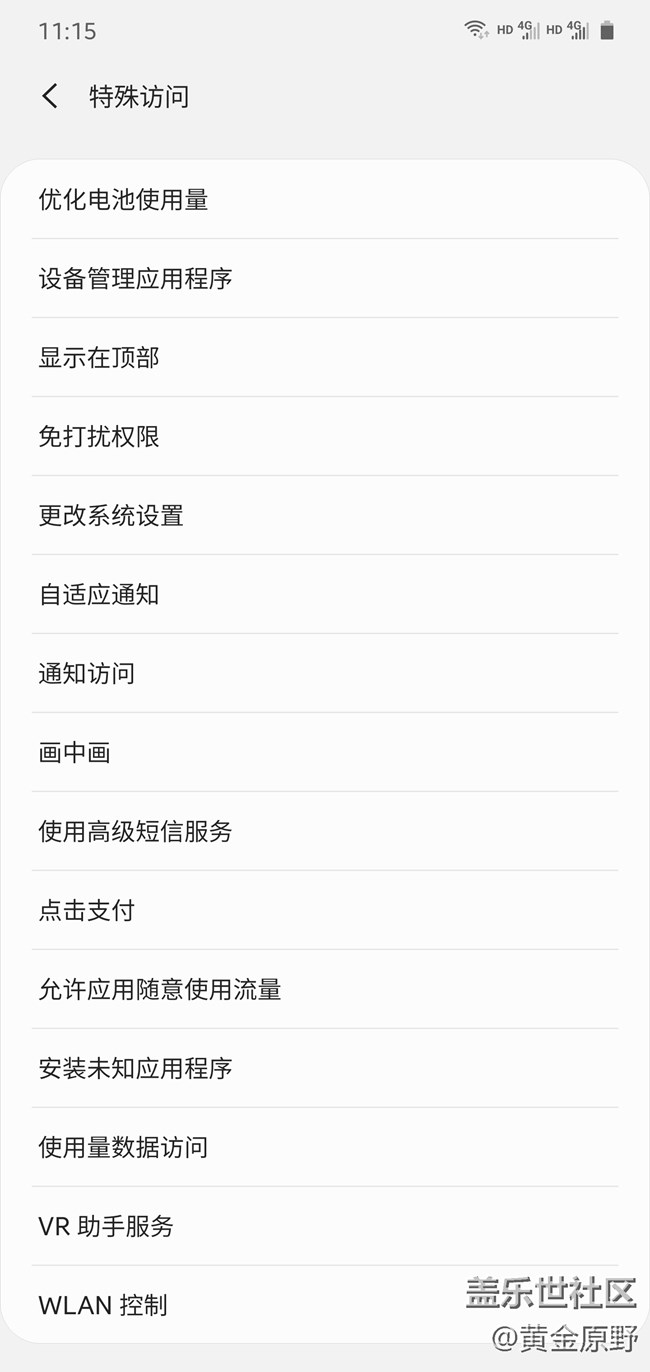The height and width of the screenshot is (1372, 650).
Task: Open 设备管理应用程序 settings
Action: pyautogui.click(x=136, y=278)
